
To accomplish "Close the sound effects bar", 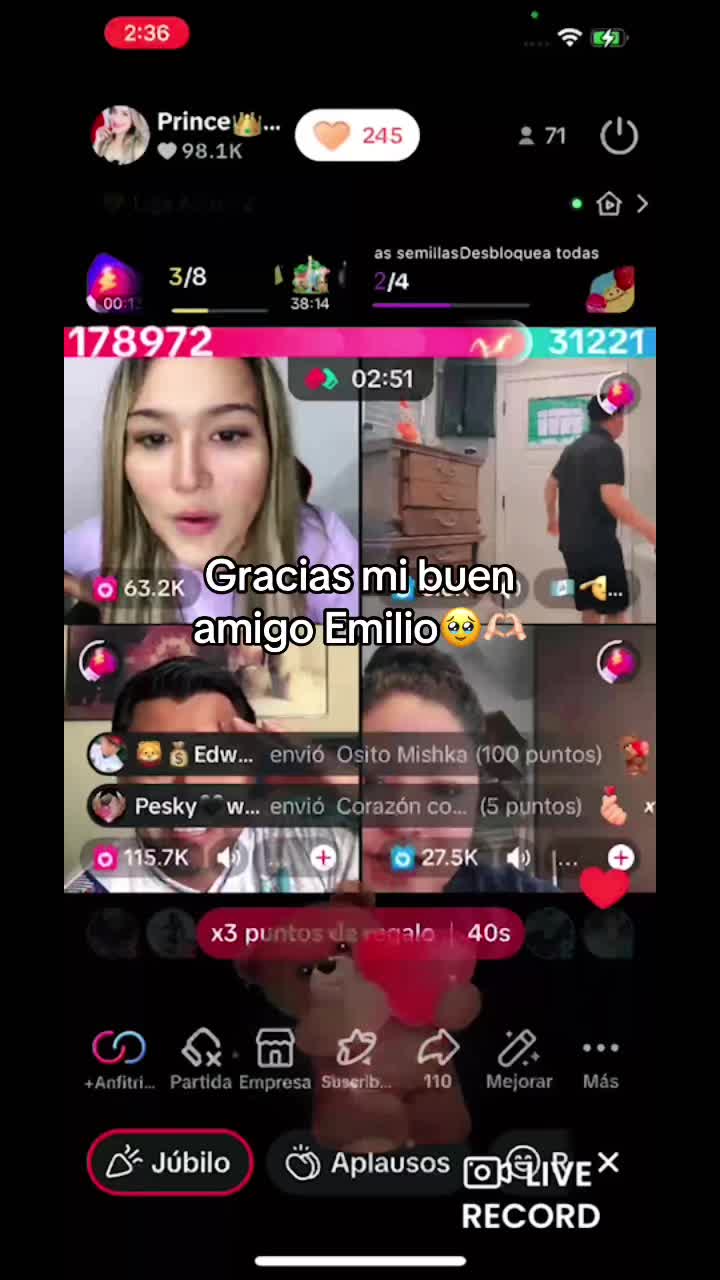I will click(x=609, y=1163).
